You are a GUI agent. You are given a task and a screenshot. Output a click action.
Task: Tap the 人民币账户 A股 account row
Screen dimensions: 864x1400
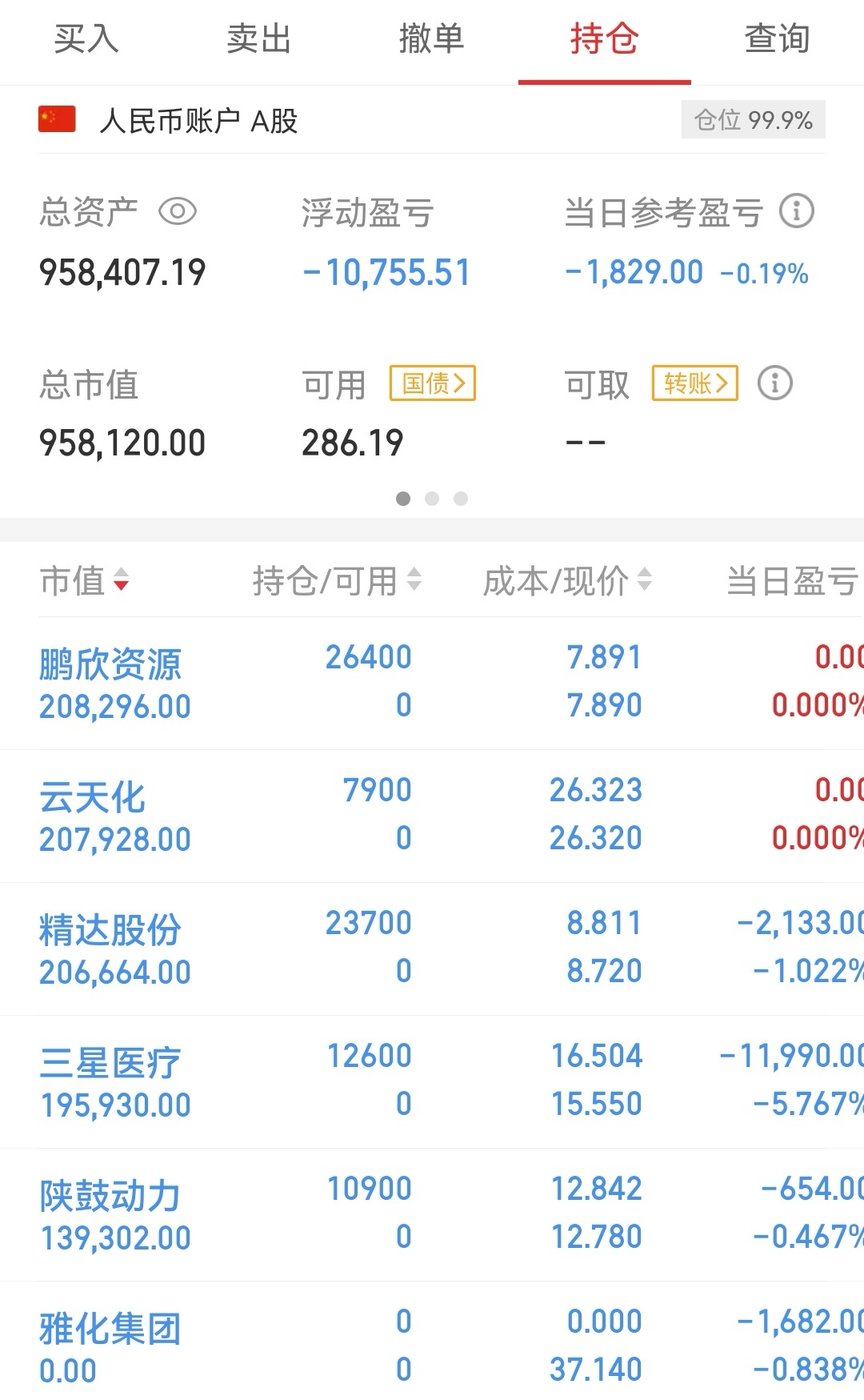(432, 120)
